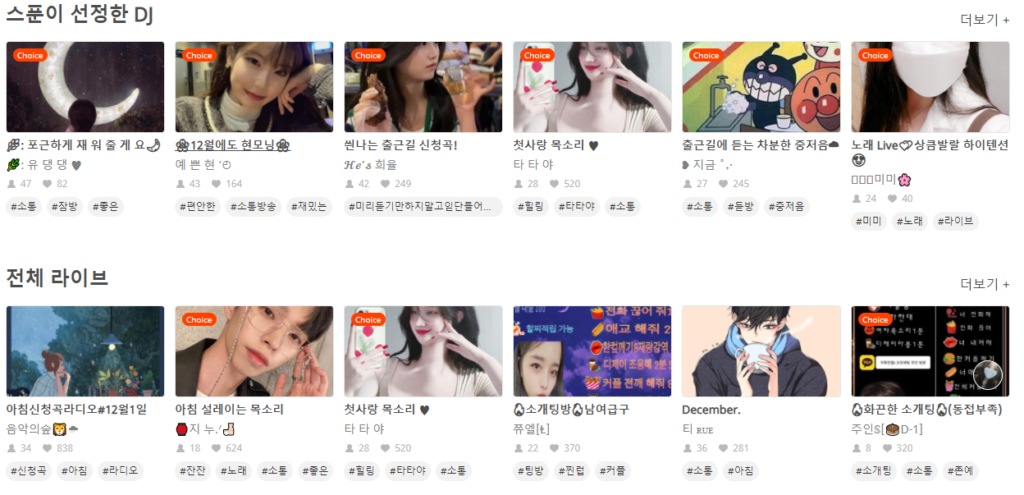Select the #라디오 tag chip
This screenshot has width=1024, height=495.
click(120, 470)
